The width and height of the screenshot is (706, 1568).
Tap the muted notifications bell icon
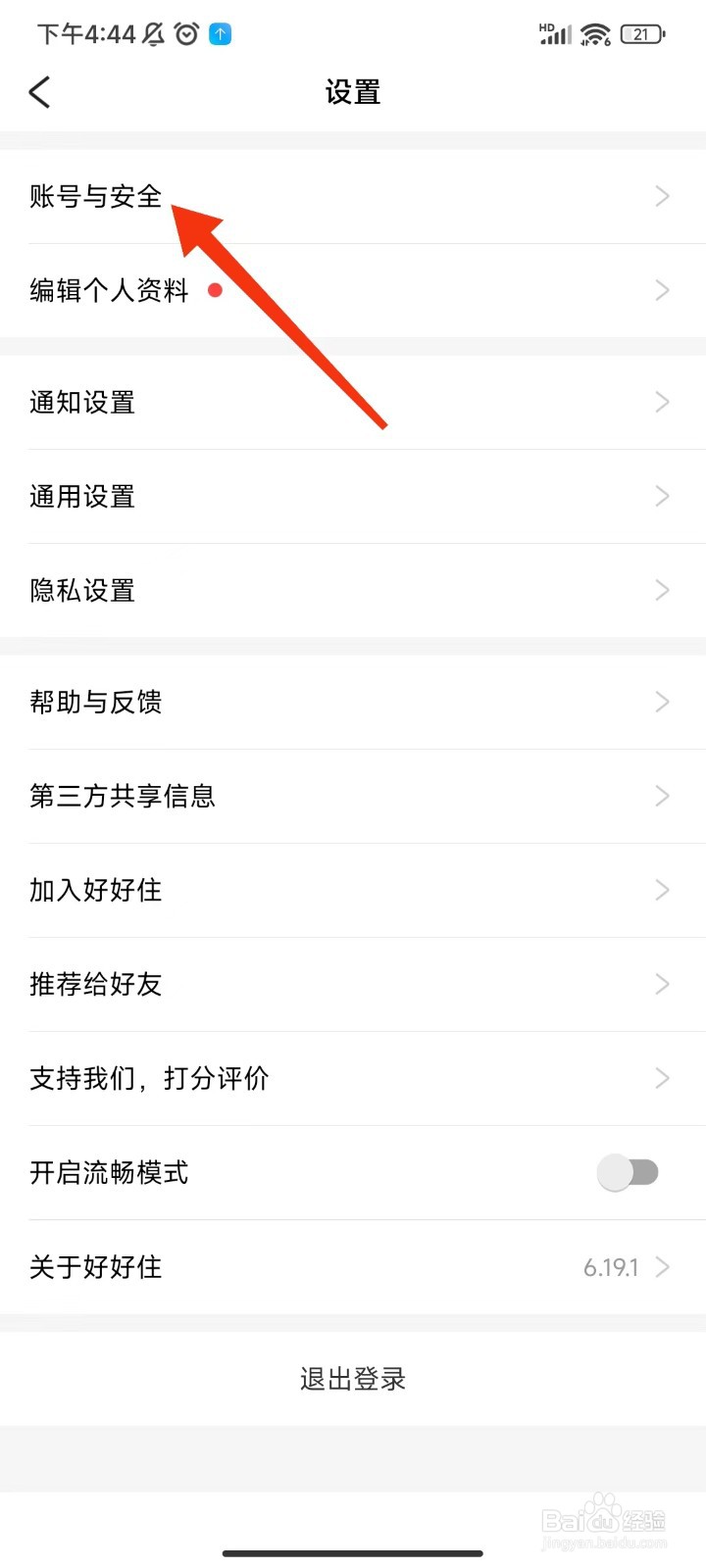(x=151, y=33)
